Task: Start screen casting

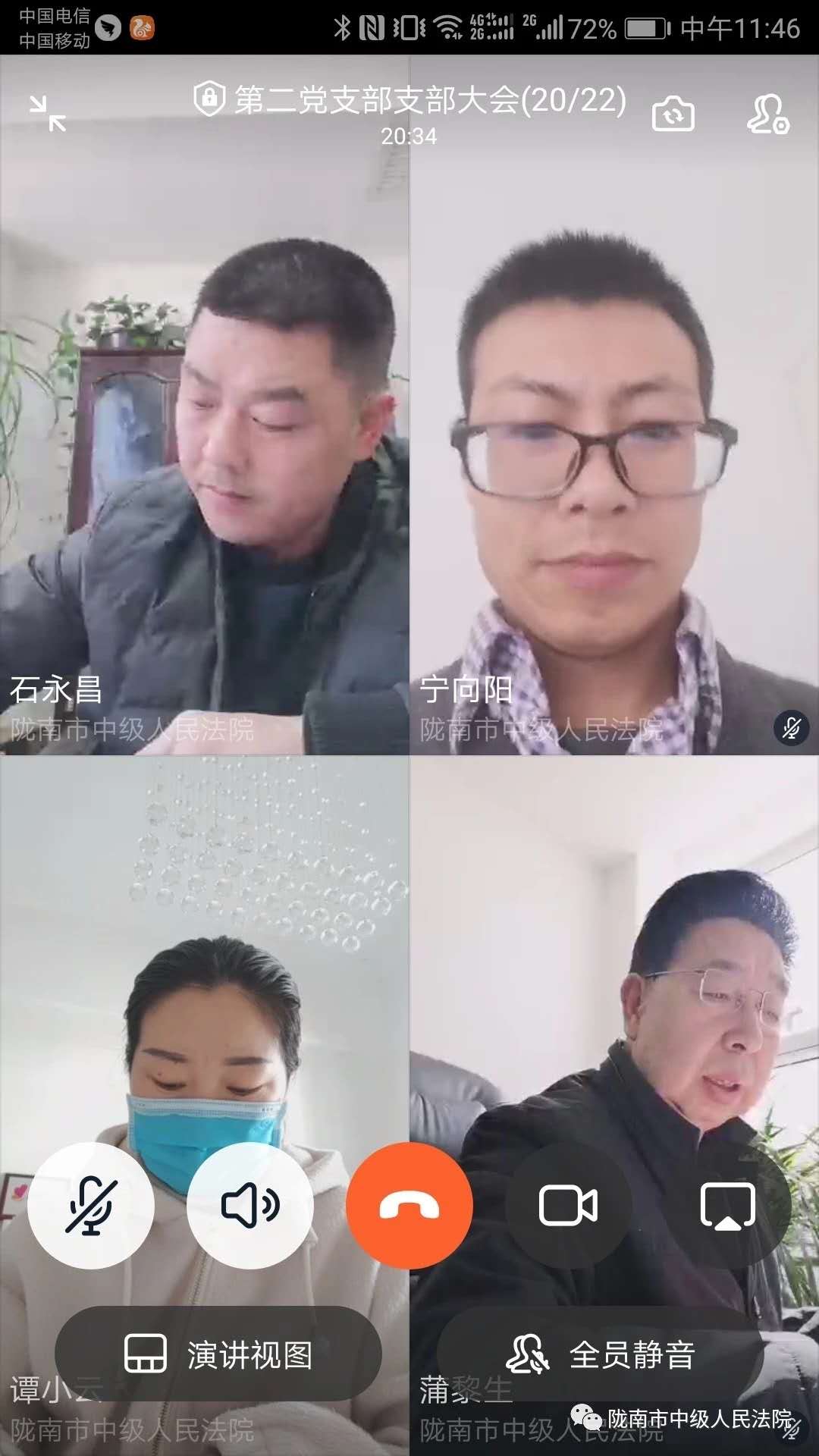Action: [x=727, y=1206]
